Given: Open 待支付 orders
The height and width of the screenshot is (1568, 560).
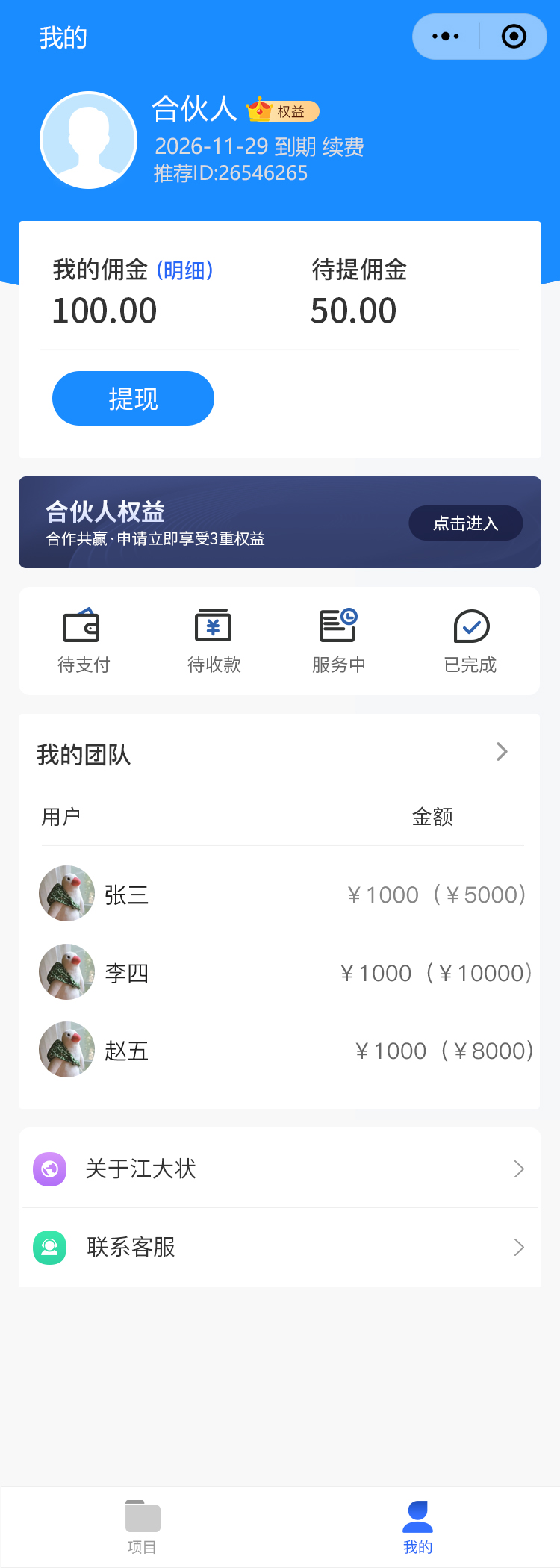Looking at the screenshot, I should [x=83, y=641].
